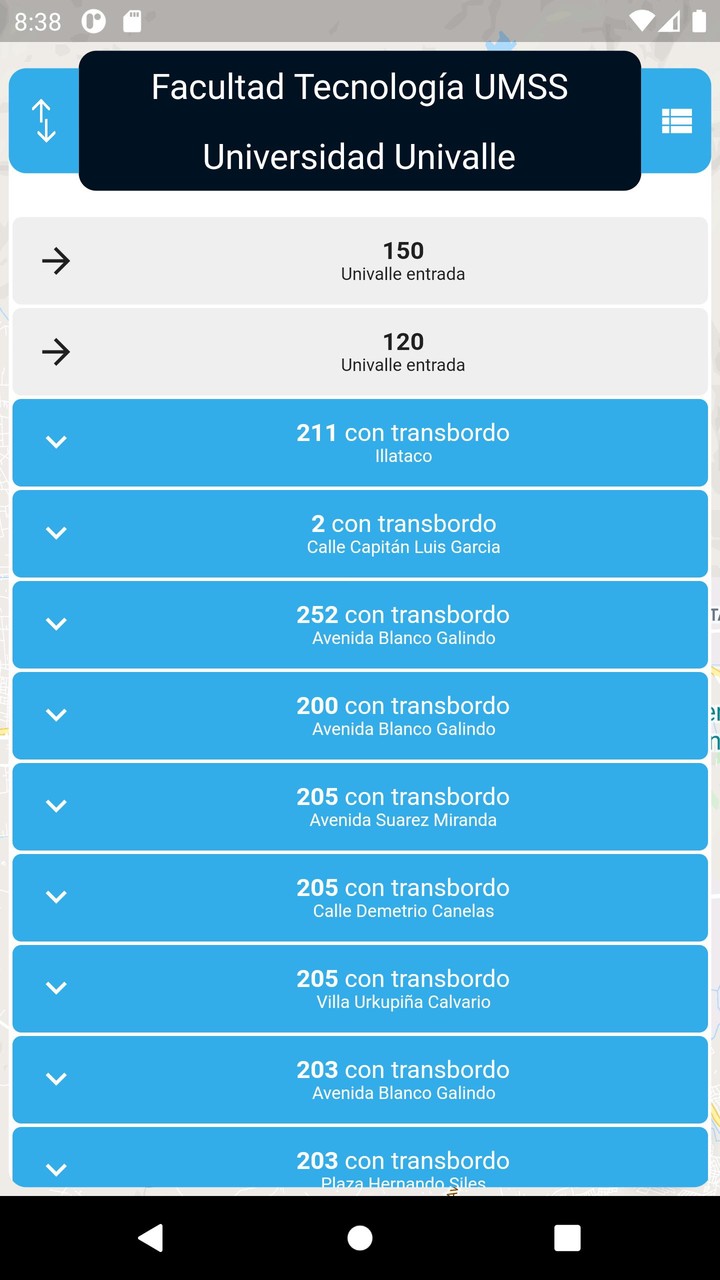
Task: Open route 150 Univalle entrada details
Action: (403, 261)
